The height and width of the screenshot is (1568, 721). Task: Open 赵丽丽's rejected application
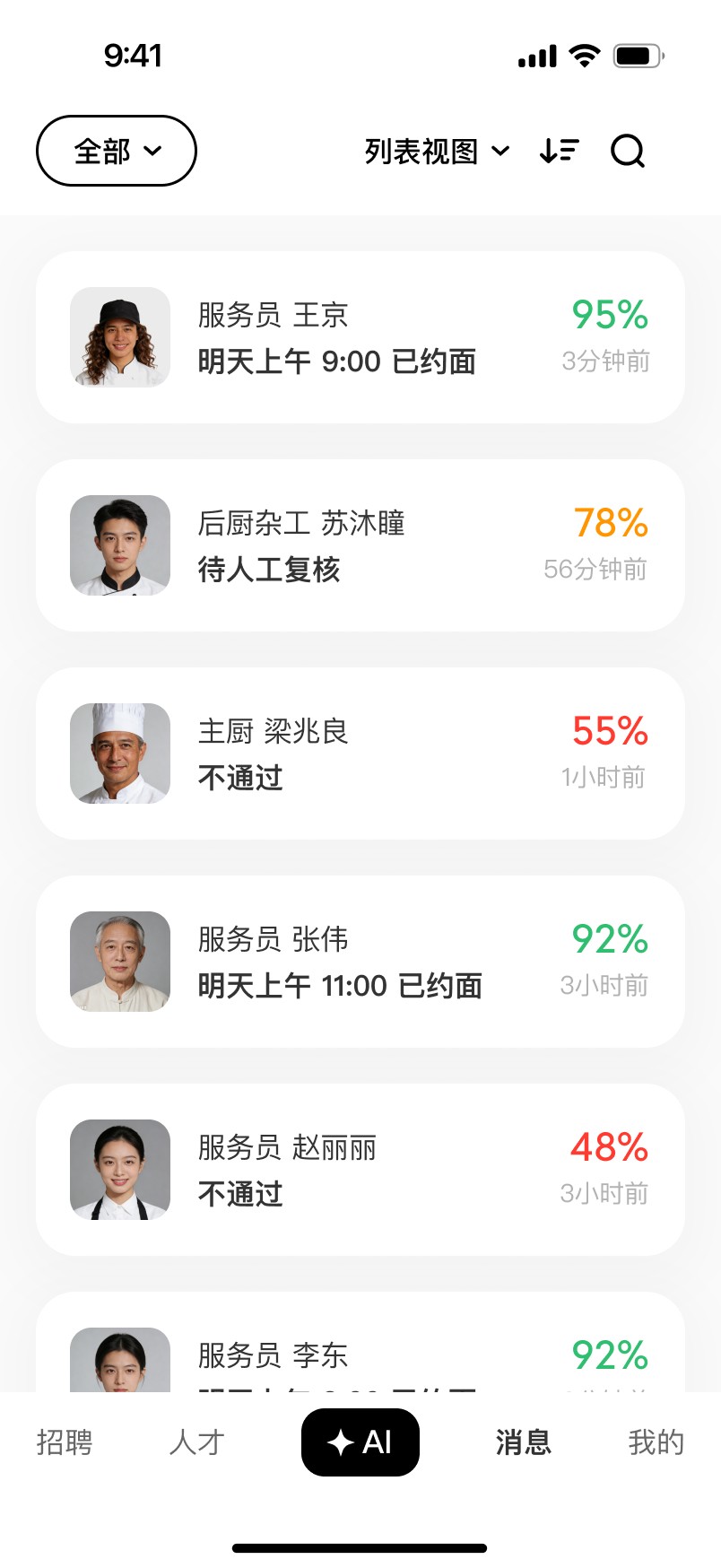click(x=360, y=1170)
